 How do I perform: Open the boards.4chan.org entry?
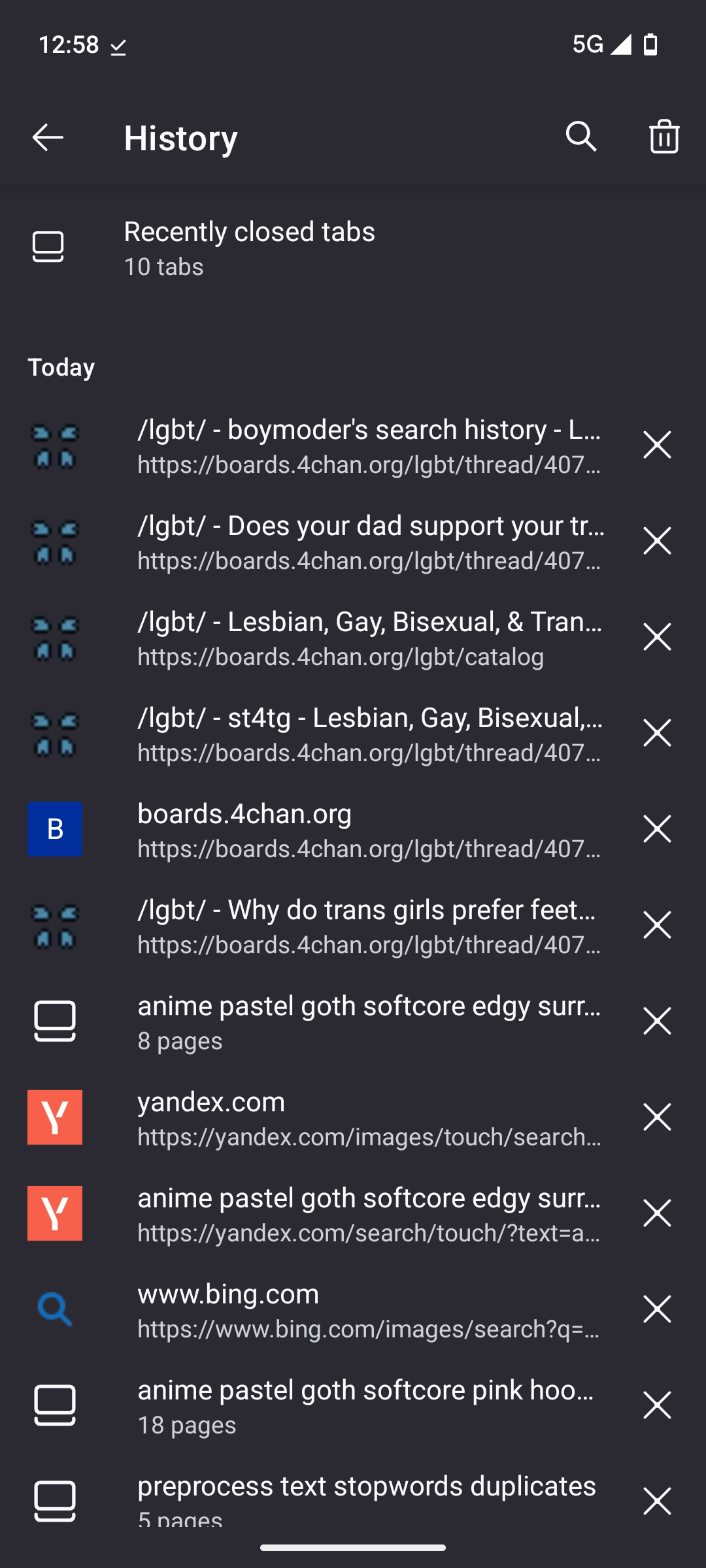[x=369, y=830]
